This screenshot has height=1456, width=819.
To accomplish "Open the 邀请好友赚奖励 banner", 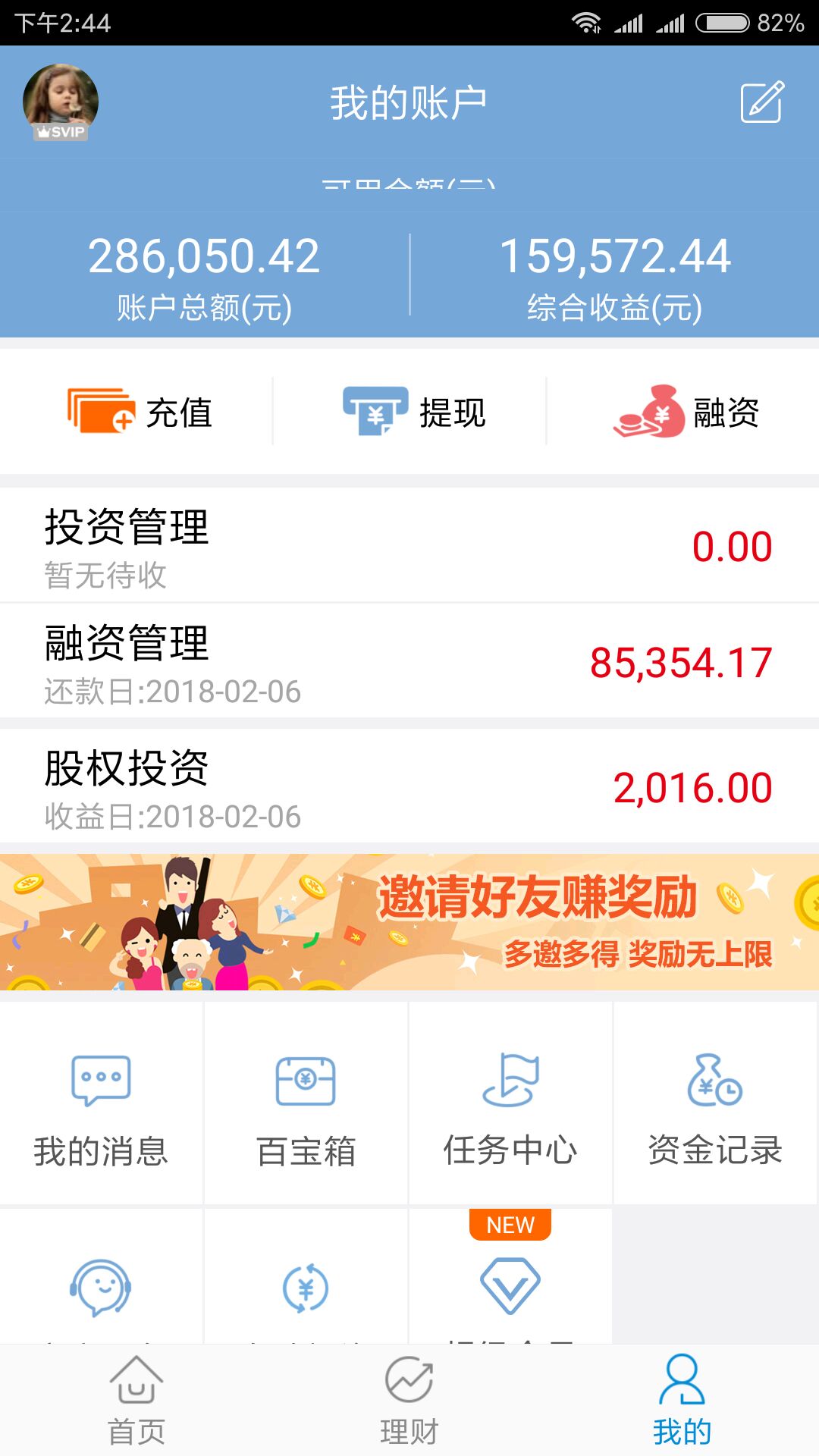I will (409, 921).
